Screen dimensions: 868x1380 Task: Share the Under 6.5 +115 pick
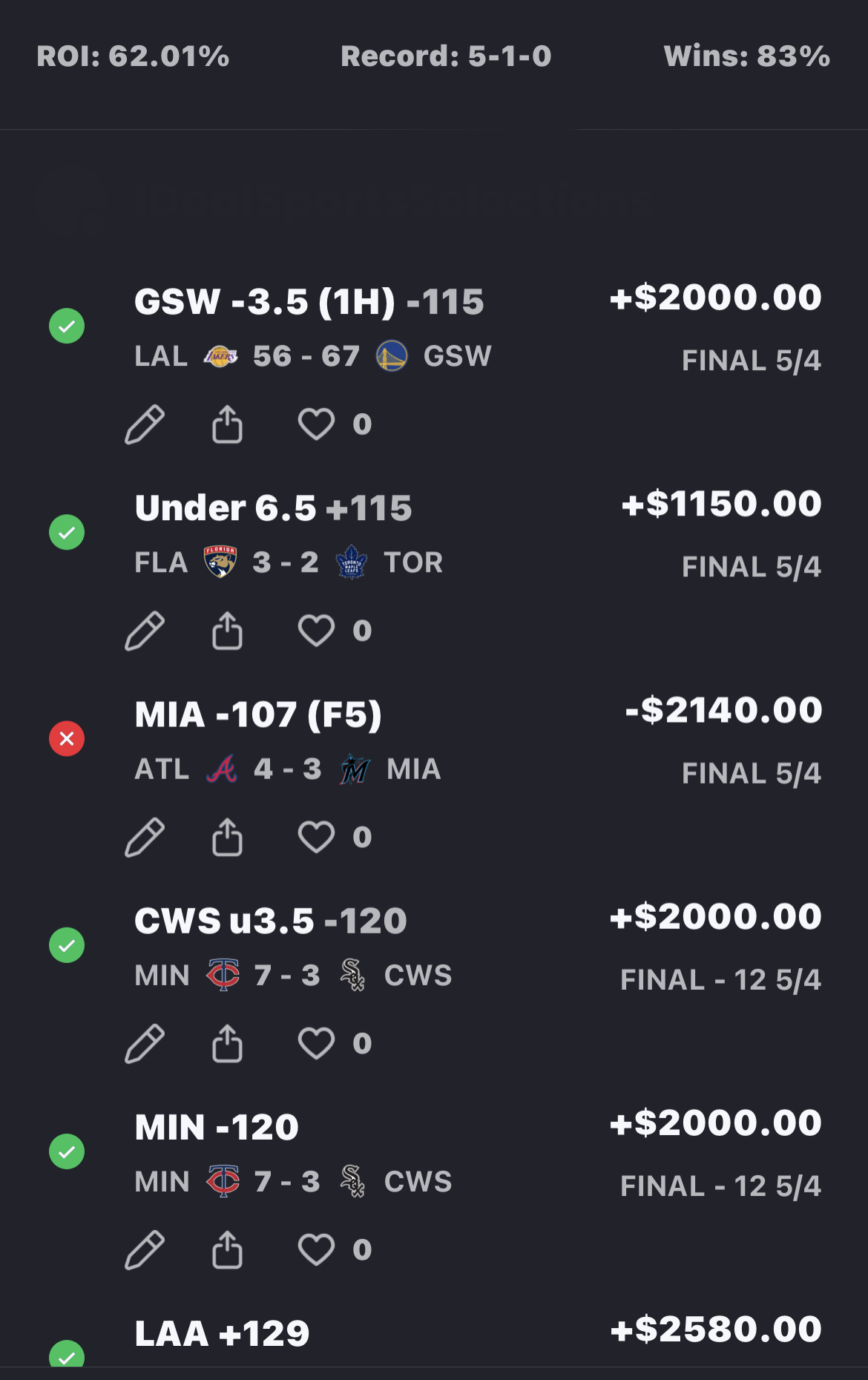(227, 631)
